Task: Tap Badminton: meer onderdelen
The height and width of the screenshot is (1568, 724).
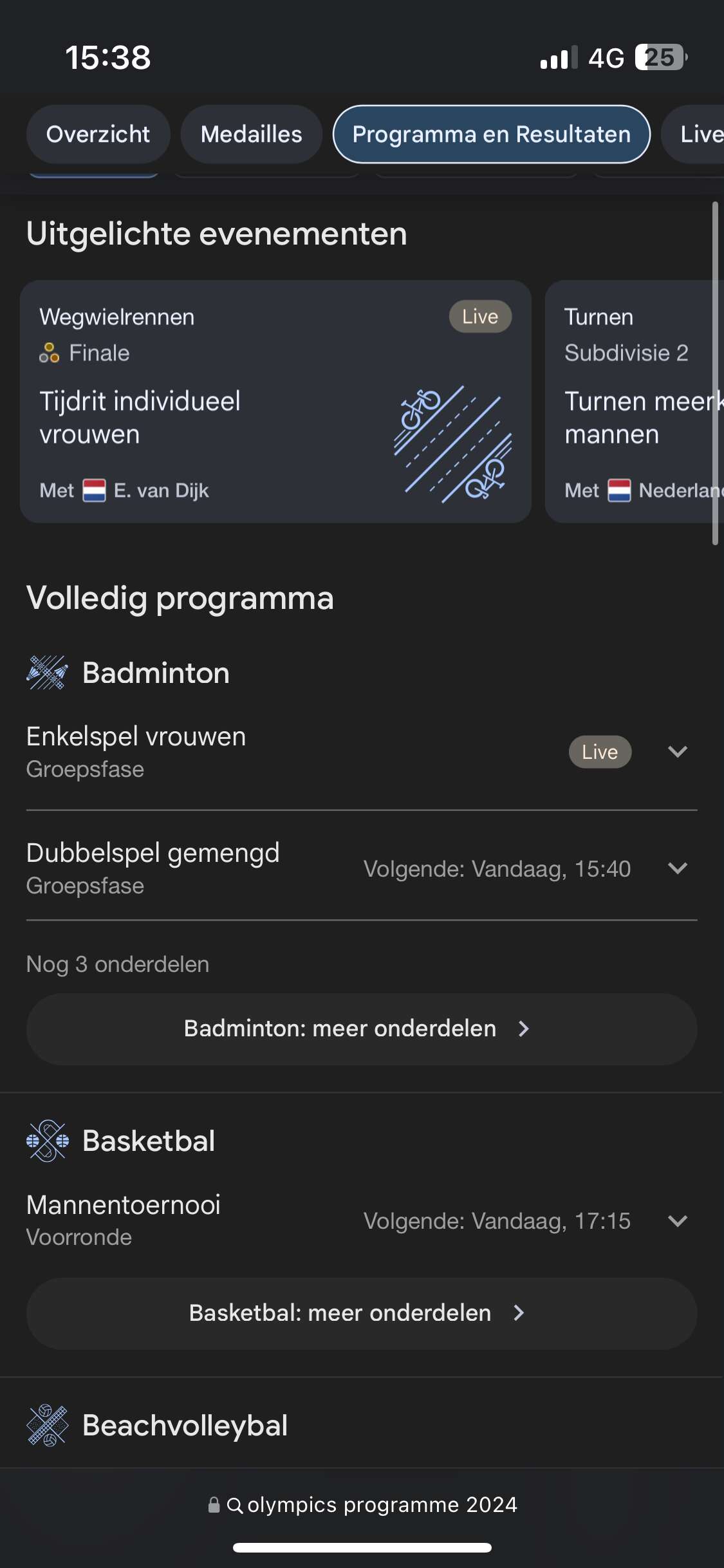Action: (x=362, y=1029)
